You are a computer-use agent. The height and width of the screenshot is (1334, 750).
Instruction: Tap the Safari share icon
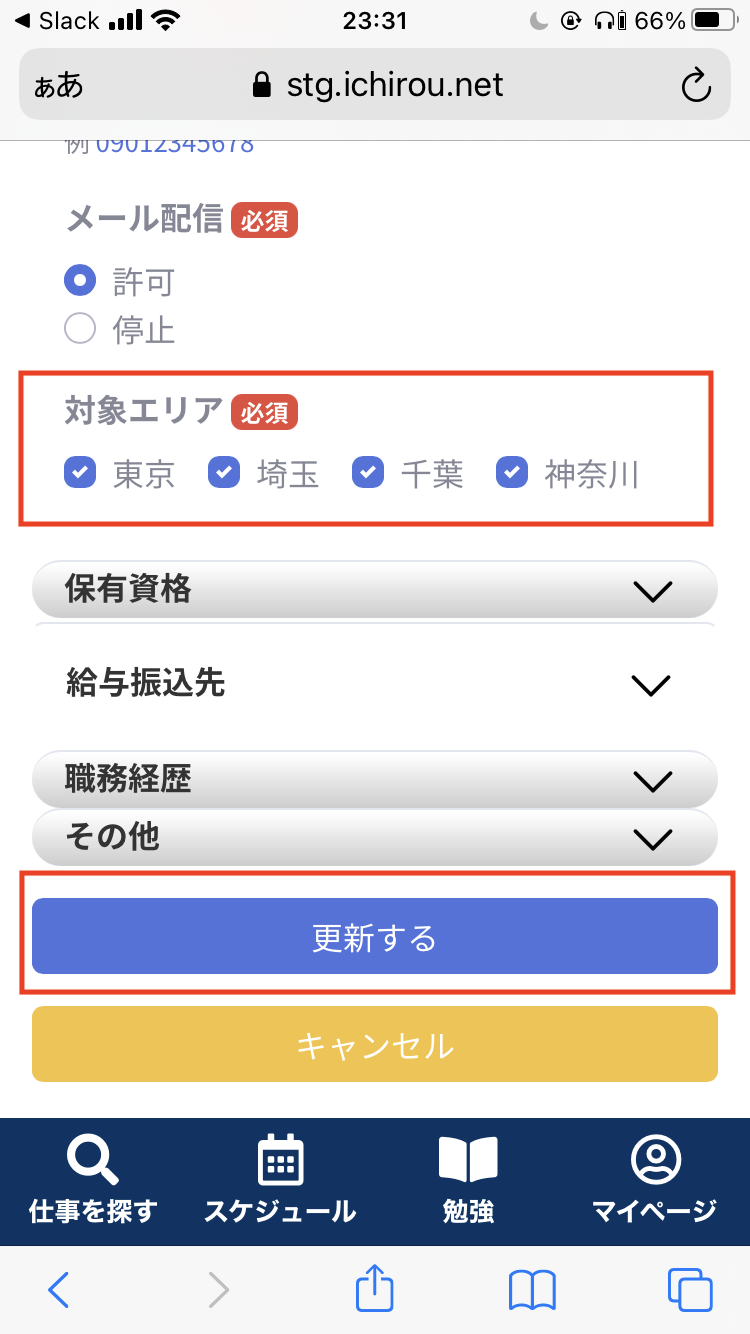click(374, 1290)
